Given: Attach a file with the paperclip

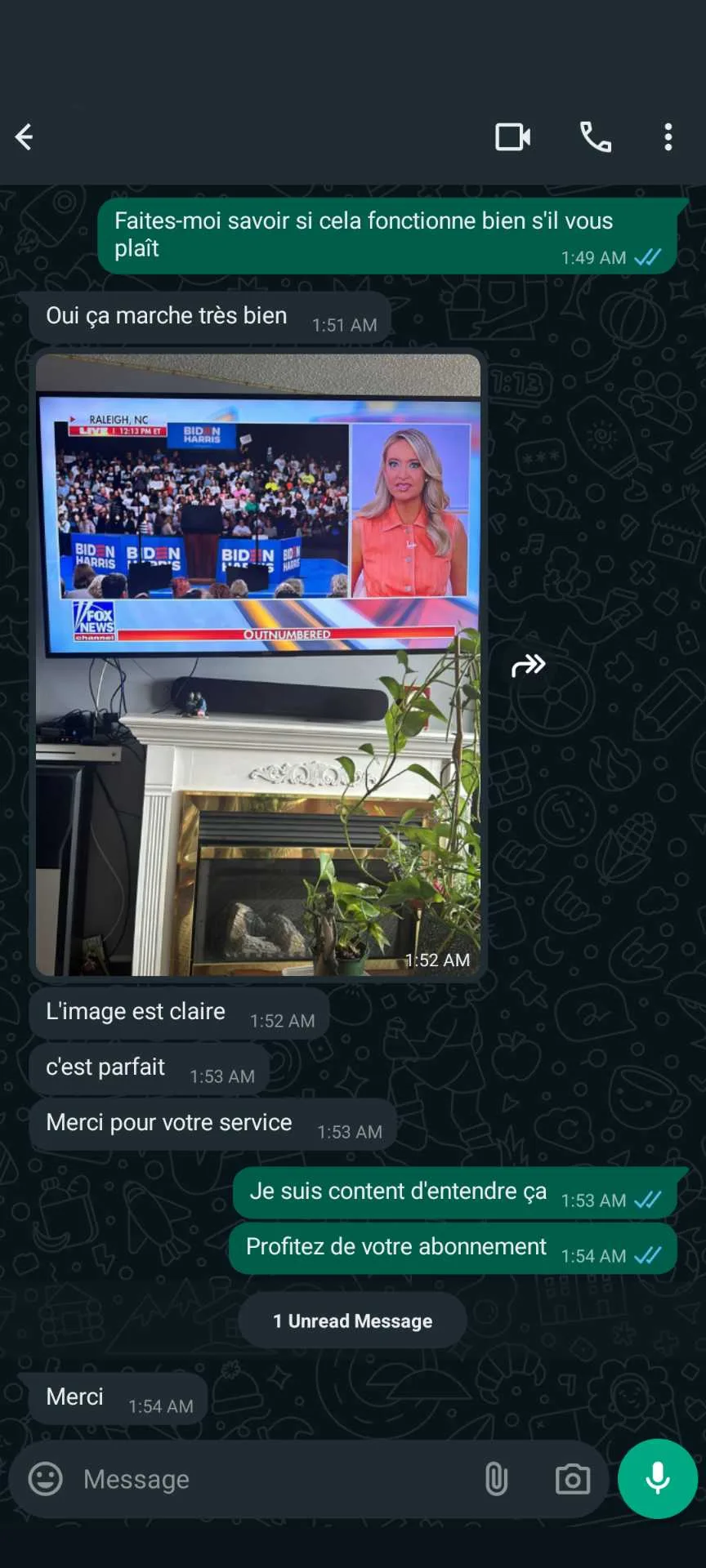Looking at the screenshot, I should [x=496, y=1479].
